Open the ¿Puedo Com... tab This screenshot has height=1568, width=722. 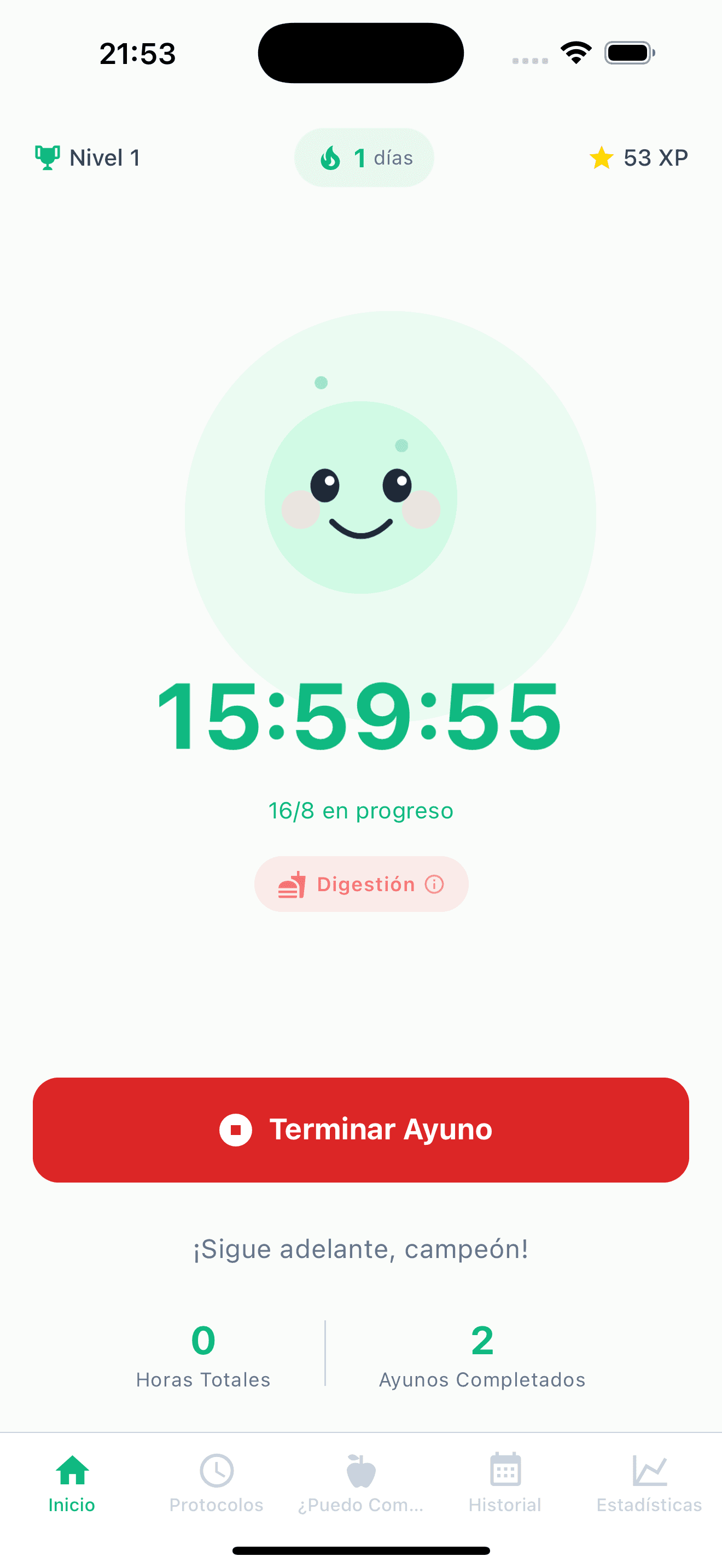(x=360, y=1483)
